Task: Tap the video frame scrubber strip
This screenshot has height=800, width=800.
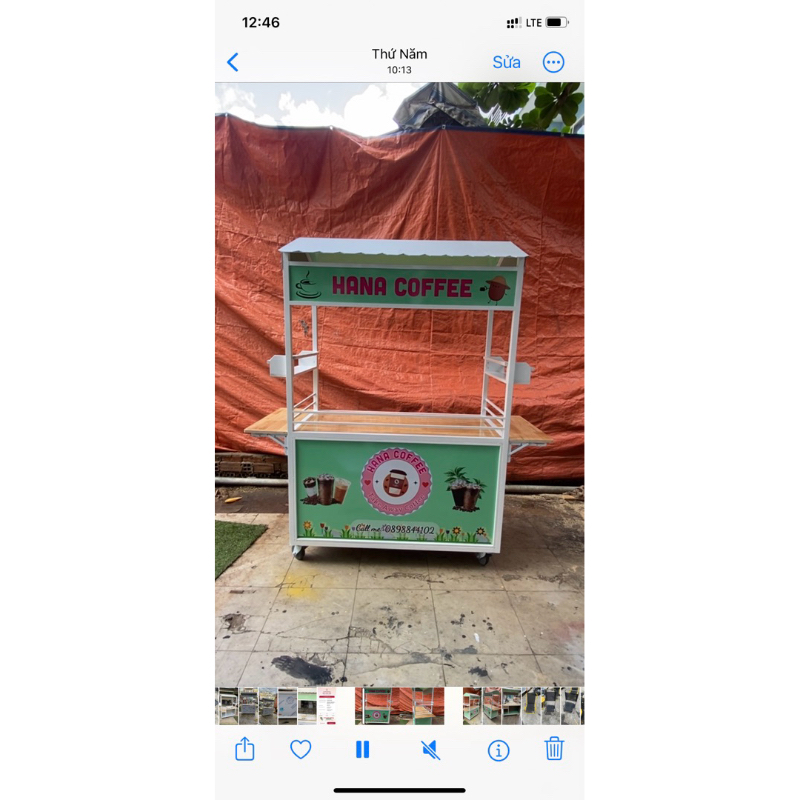Action: (400, 705)
